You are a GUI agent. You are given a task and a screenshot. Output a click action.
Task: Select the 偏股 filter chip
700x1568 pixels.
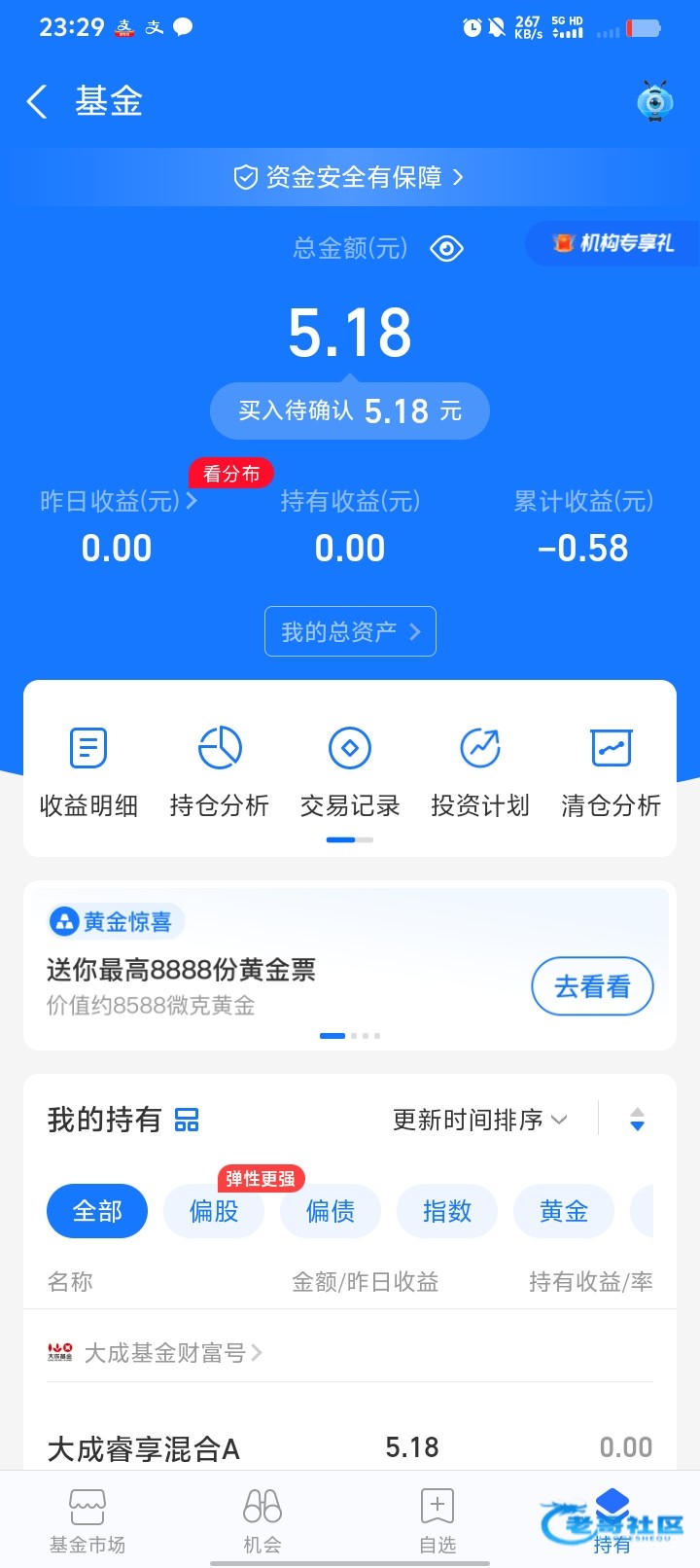coord(214,1211)
